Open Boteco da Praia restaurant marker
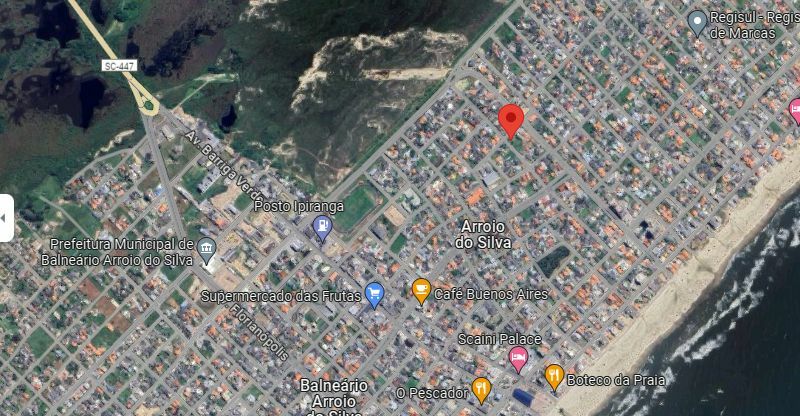The height and width of the screenshot is (416, 800). click(x=554, y=377)
